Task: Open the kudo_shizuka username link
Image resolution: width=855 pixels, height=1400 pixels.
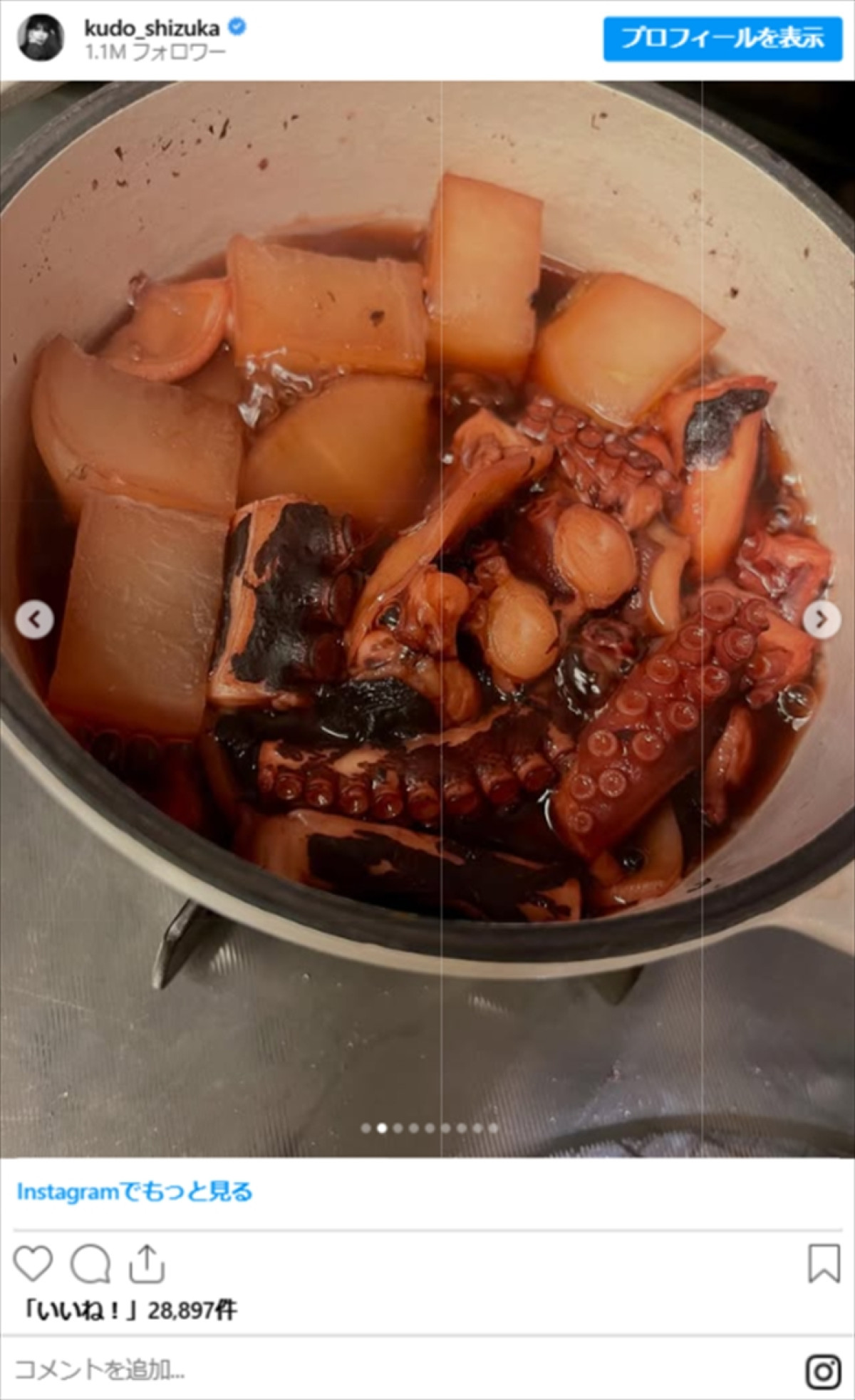Action: tap(152, 28)
